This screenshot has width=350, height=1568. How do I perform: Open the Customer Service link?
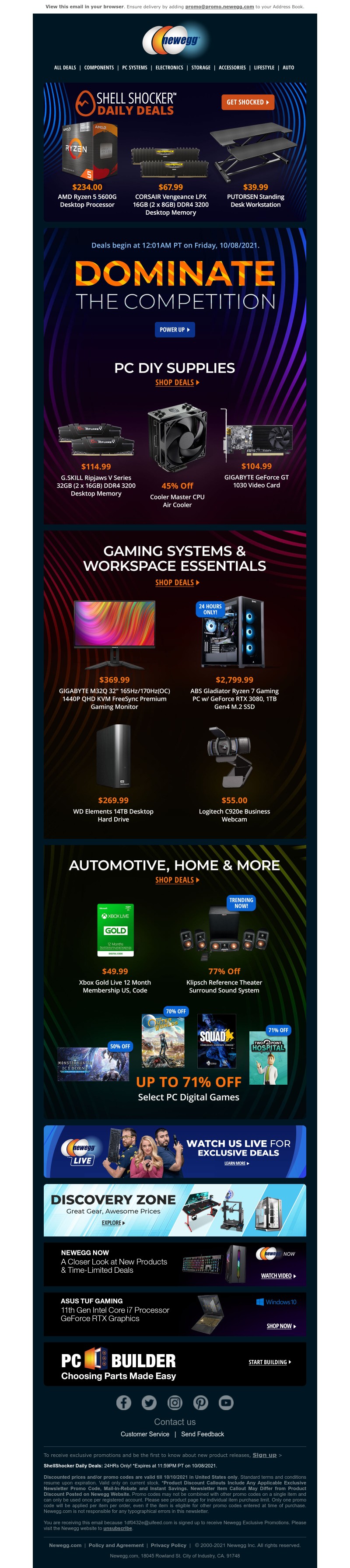[145, 1433]
